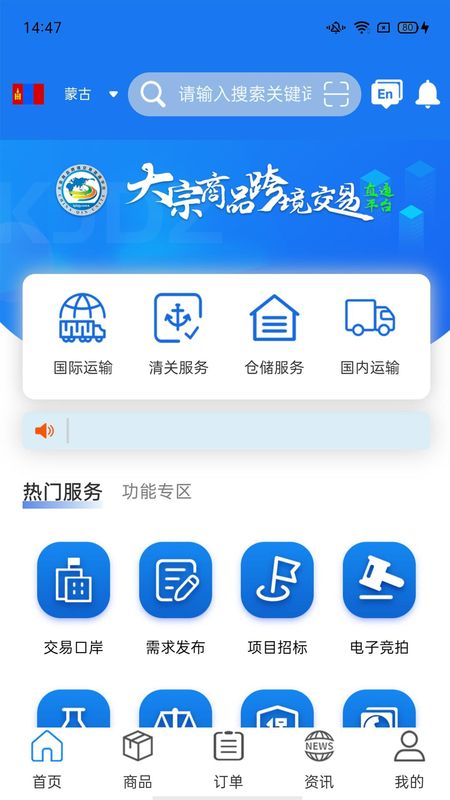This screenshot has height=800, width=450.
Task: Open 需求发布
Action: point(176,598)
